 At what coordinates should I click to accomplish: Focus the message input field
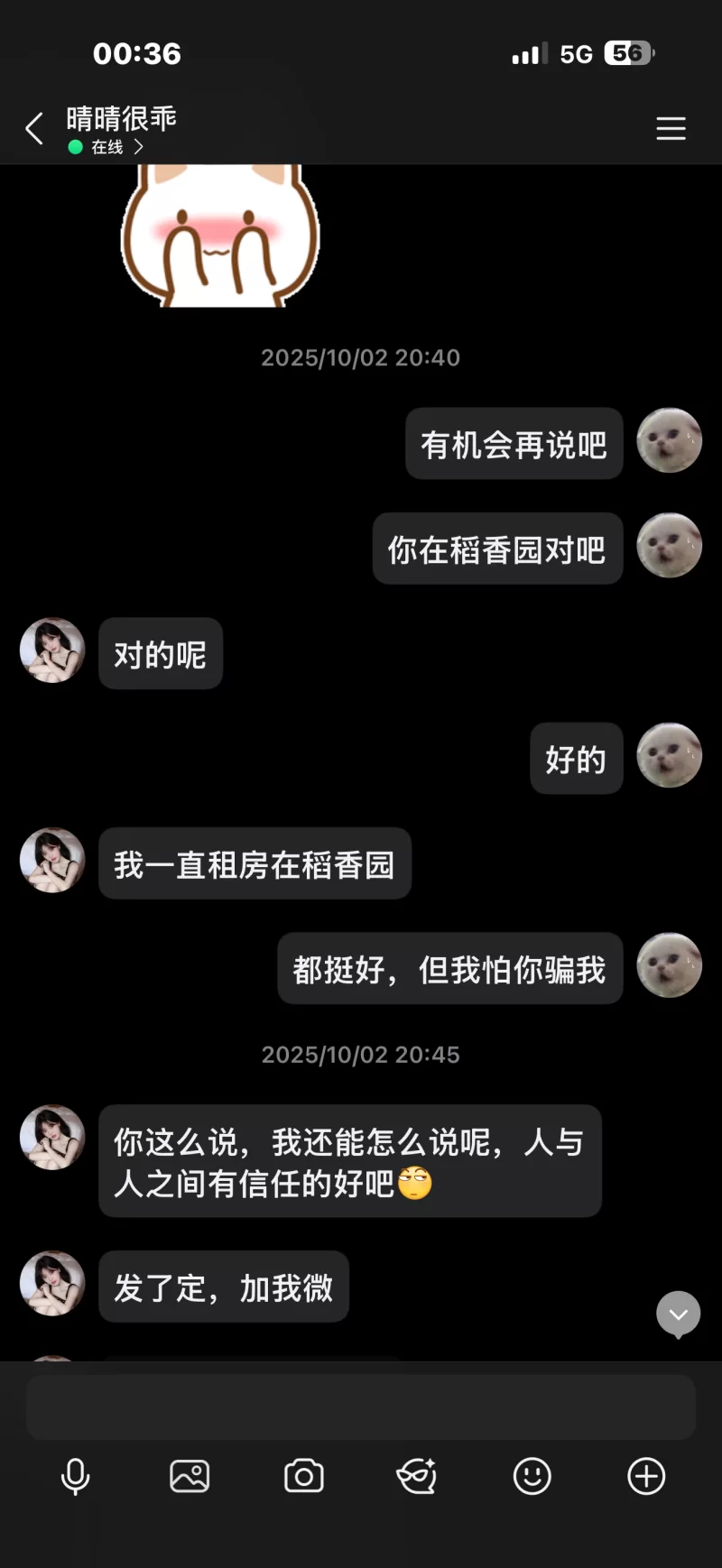click(361, 1407)
